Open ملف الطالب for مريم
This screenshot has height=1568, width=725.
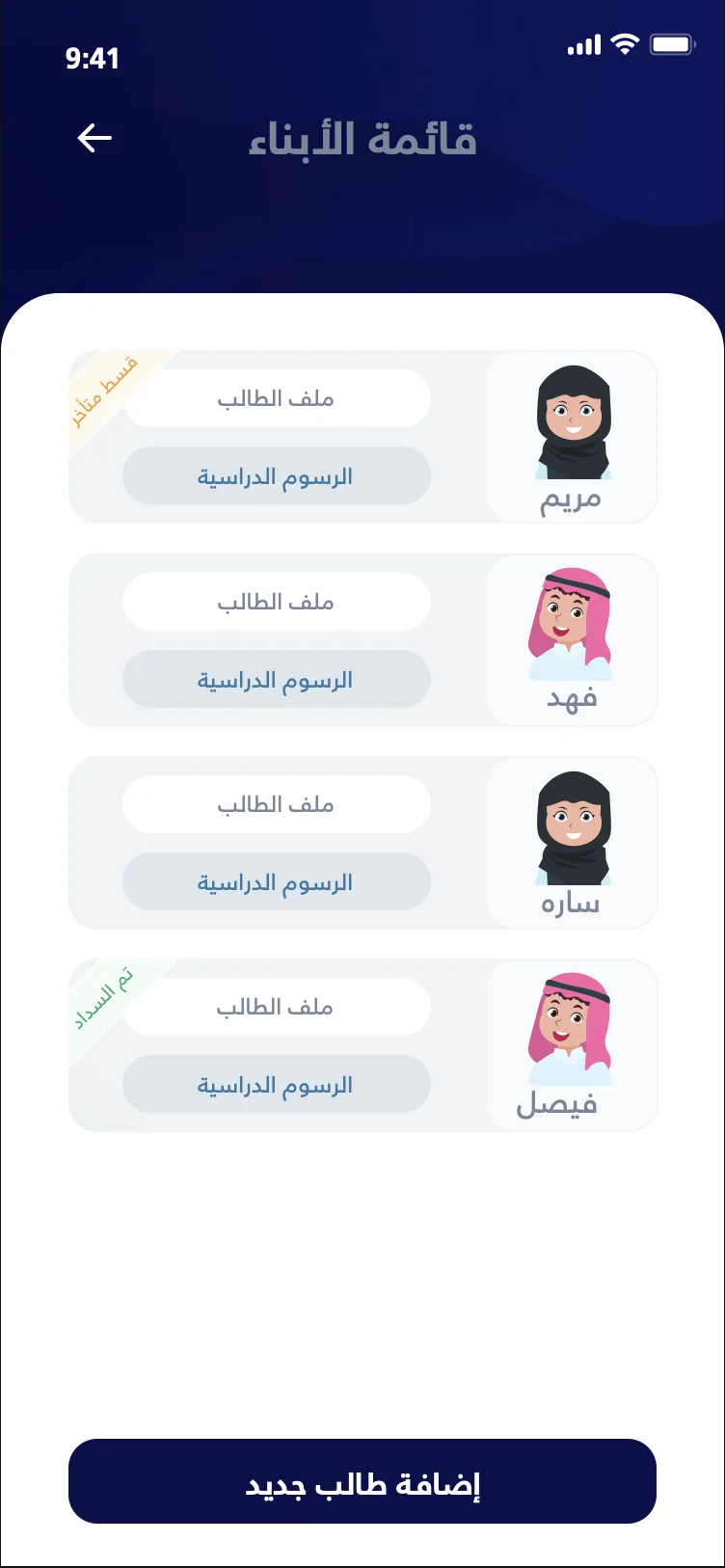click(x=276, y=398)
